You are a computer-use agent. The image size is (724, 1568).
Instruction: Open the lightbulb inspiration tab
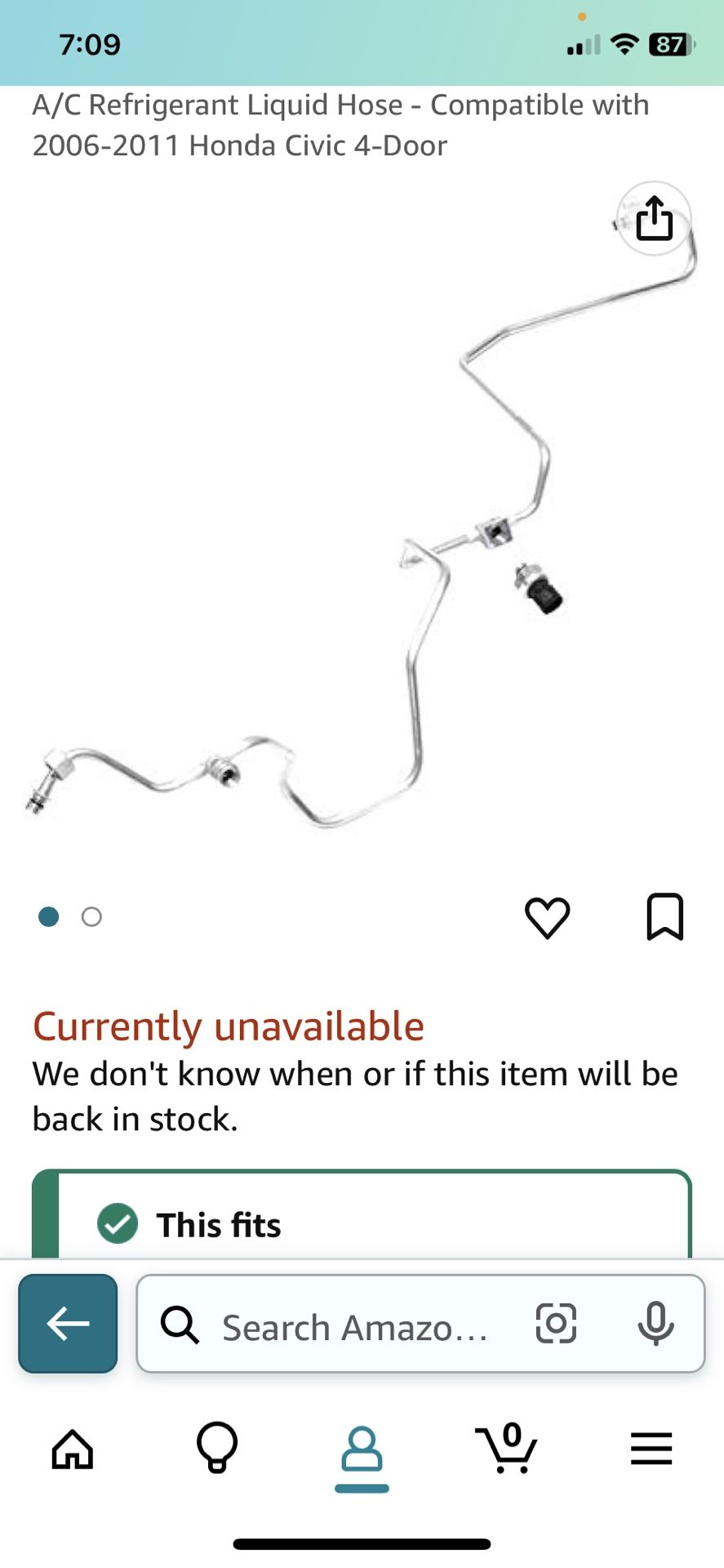pyautogui.click(x=217, y=1448)
